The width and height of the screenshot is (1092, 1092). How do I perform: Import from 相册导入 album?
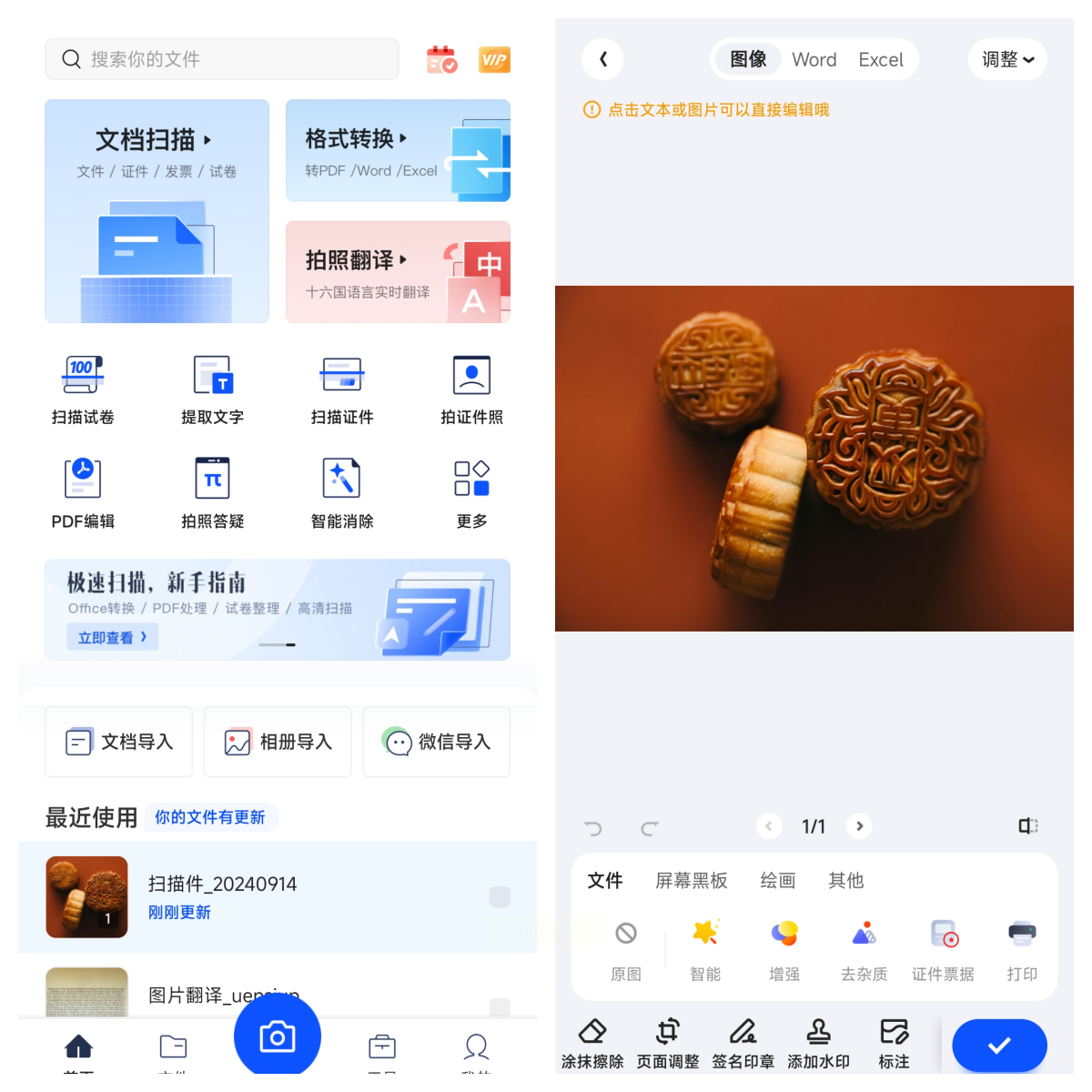(278, 742)
